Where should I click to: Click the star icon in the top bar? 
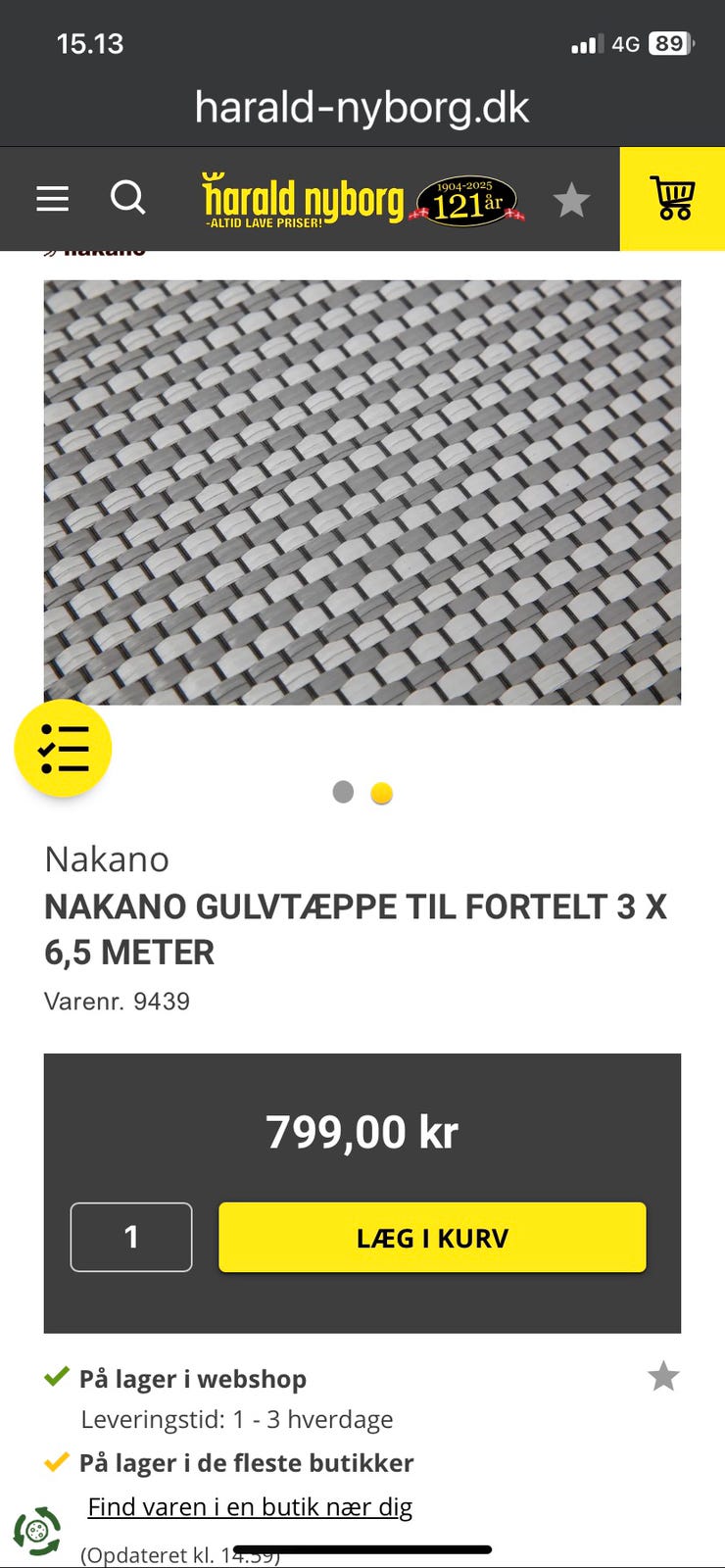click(572, 199)
